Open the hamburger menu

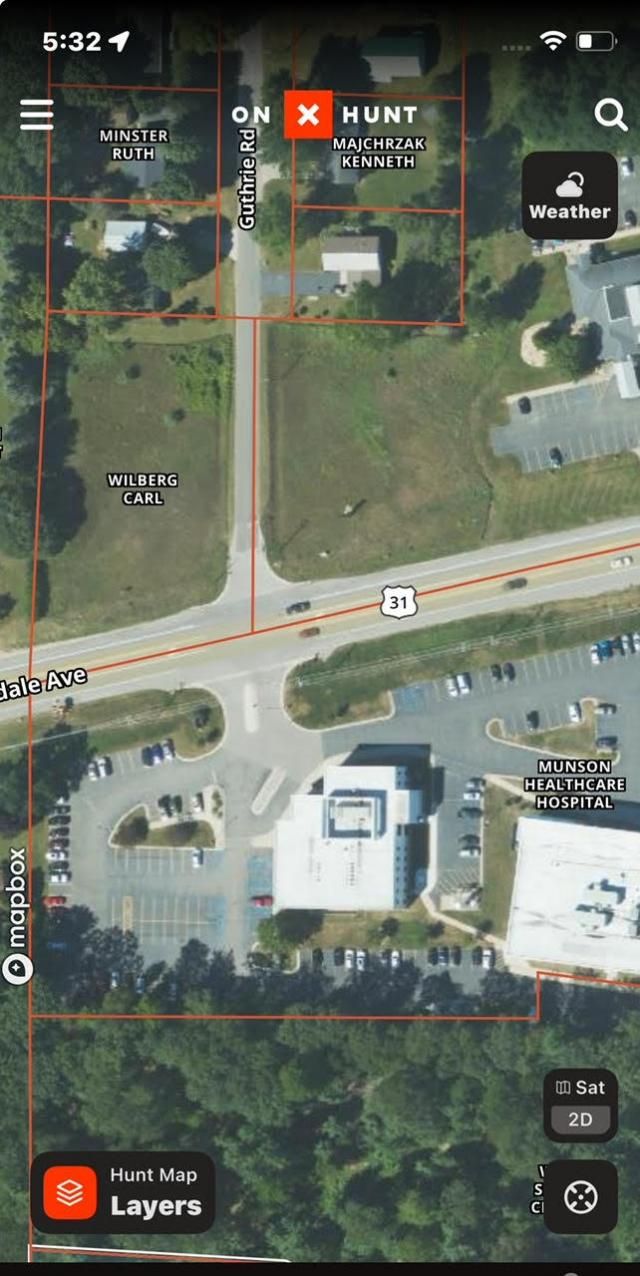click(37, 114)
